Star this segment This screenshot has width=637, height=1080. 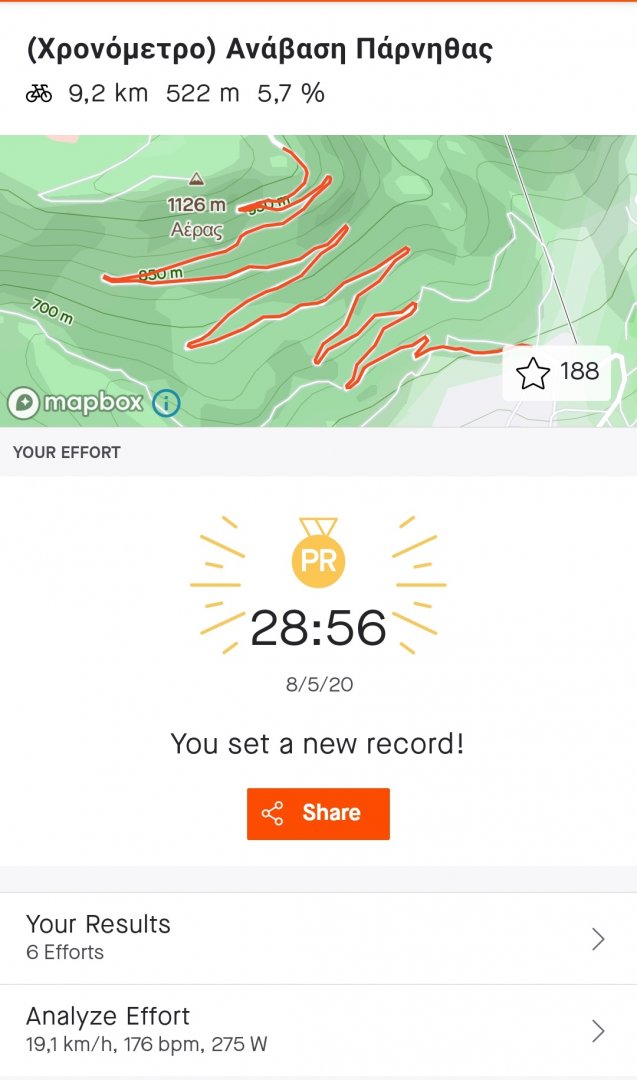pos(534,373)
